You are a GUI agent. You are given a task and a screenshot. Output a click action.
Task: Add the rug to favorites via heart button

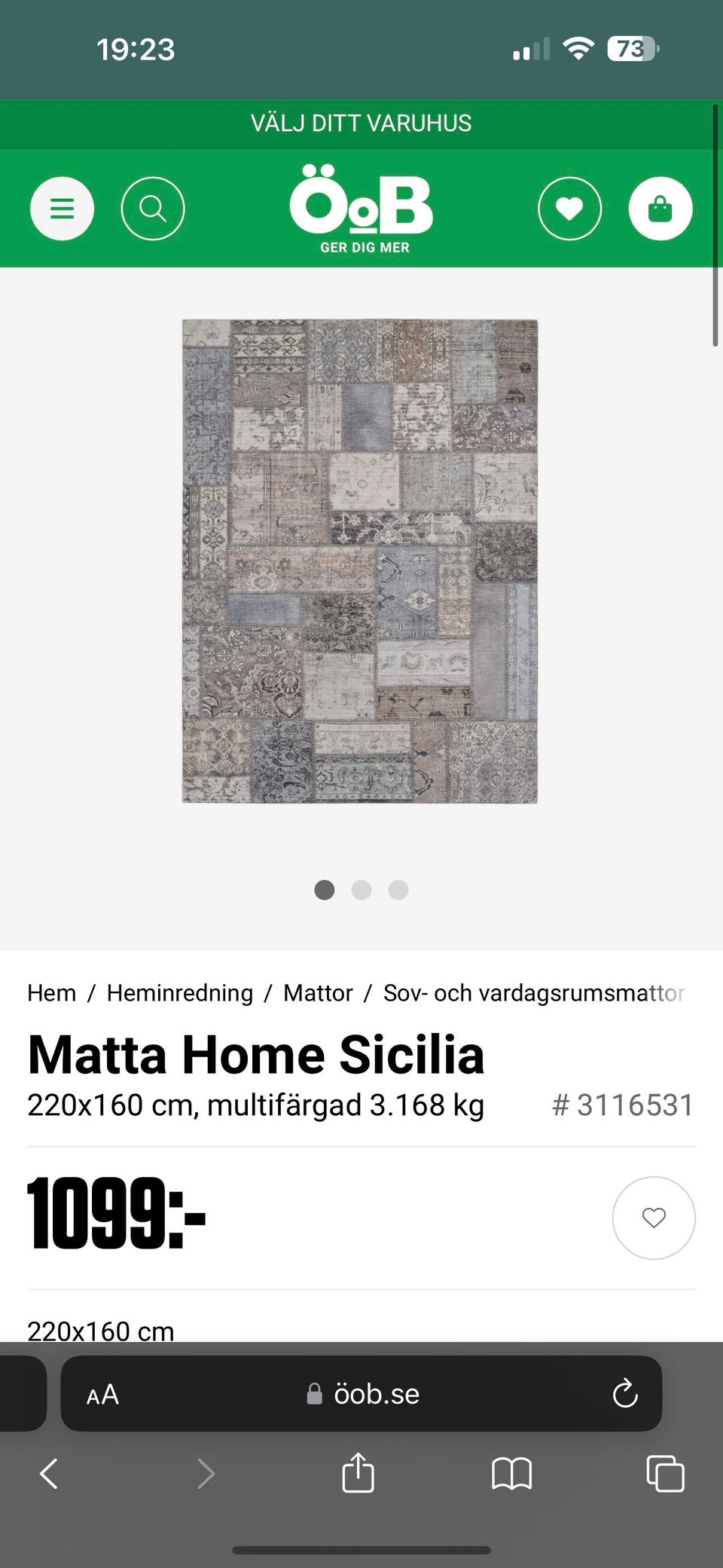(654, 1218)
